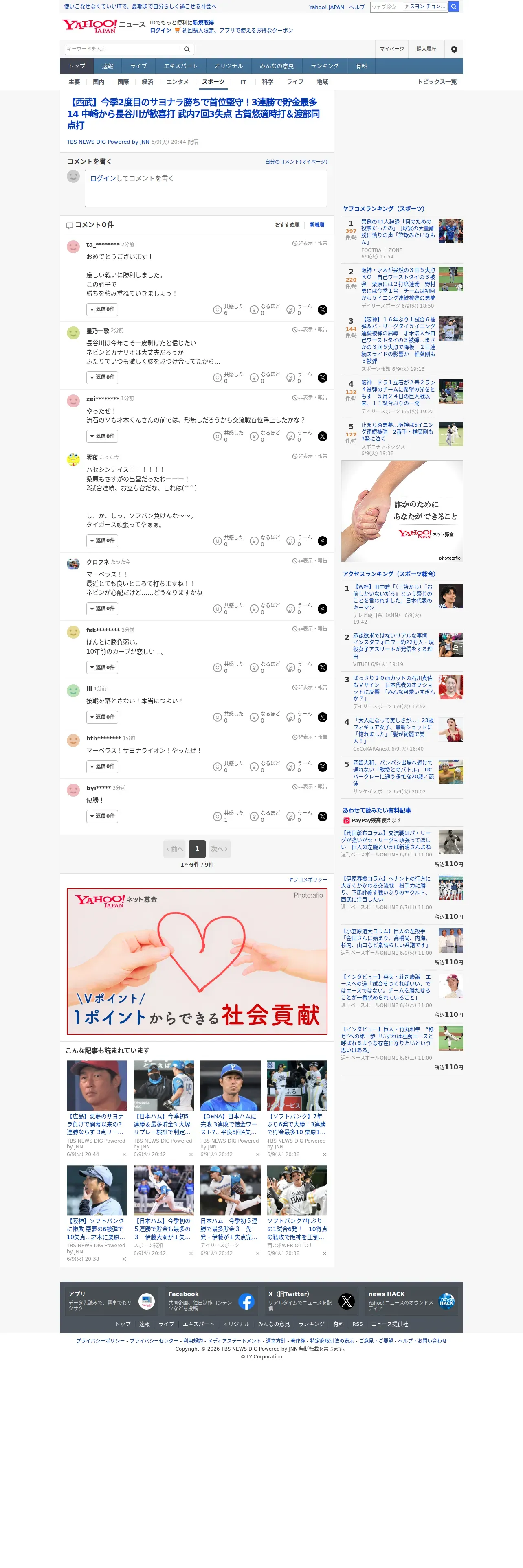
Task: Sort comments by おすすめ順
Action: pyautogui.click(x=287, y=225)
